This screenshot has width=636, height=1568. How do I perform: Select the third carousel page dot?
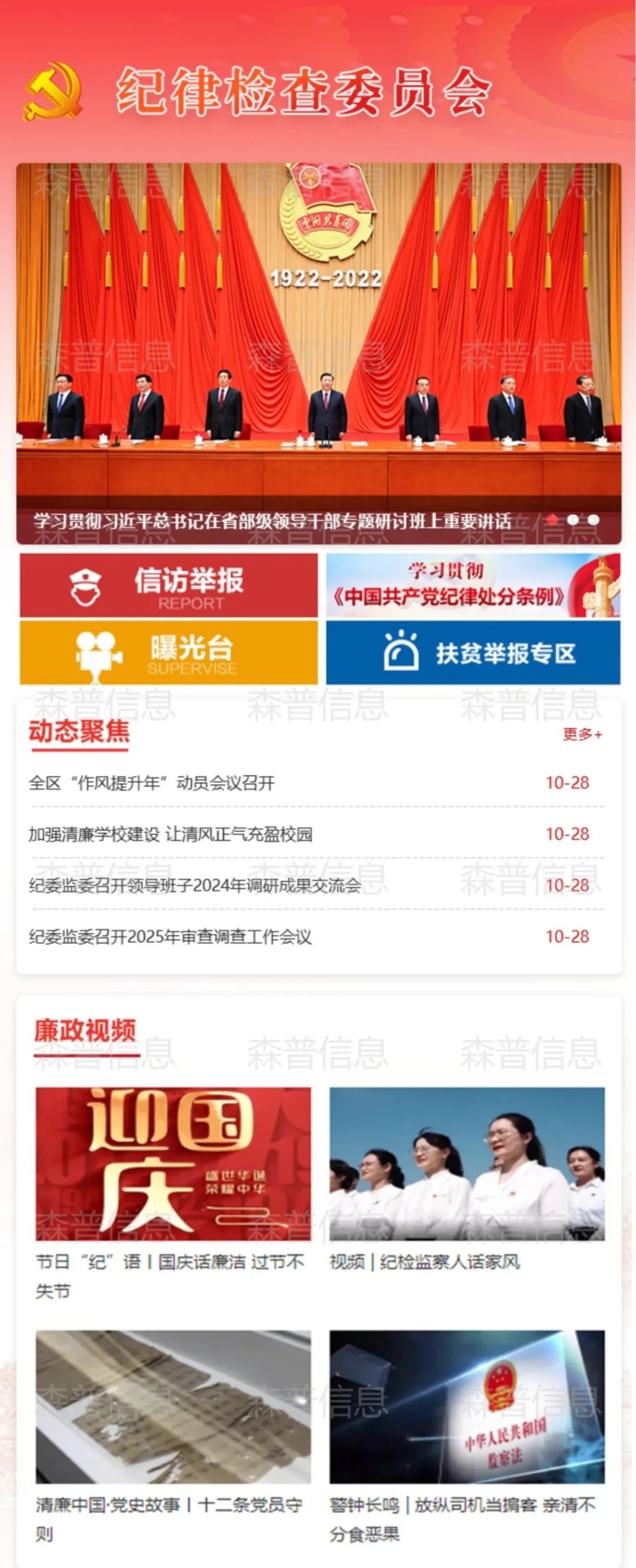click(593, 520)
